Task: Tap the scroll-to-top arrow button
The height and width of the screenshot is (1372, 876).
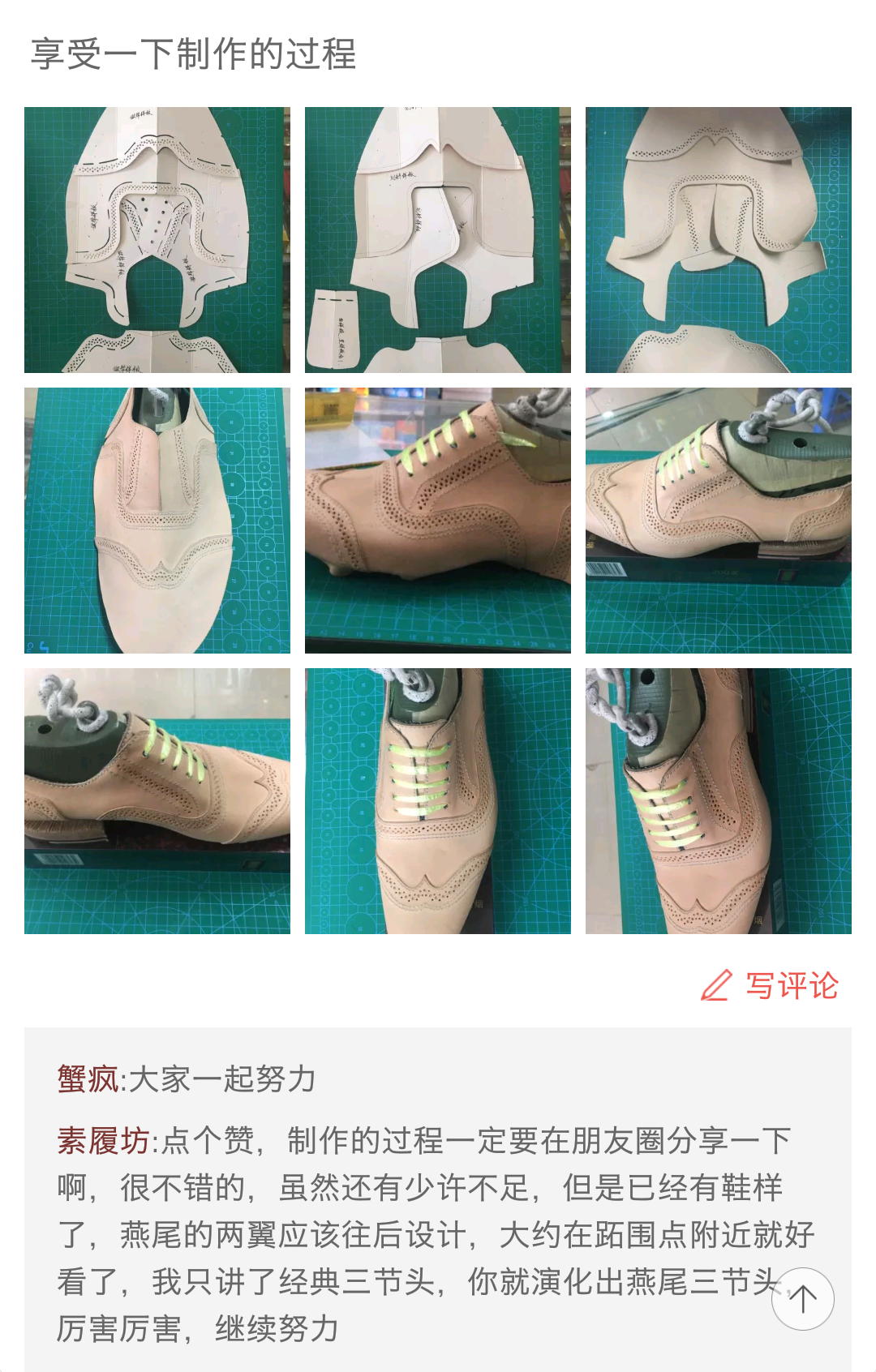Action: point(802,1299)
